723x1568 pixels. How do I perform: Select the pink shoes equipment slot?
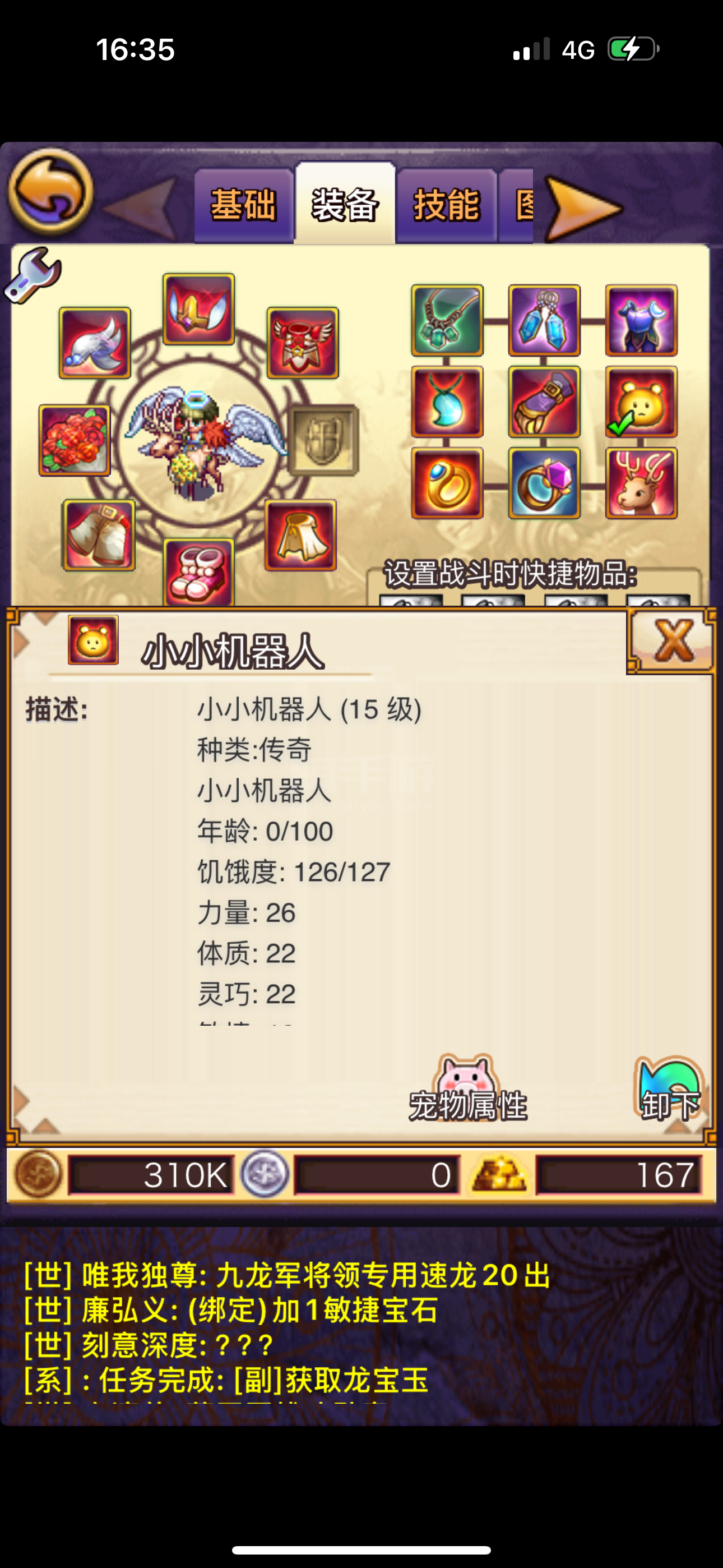(x=198, y=573)
